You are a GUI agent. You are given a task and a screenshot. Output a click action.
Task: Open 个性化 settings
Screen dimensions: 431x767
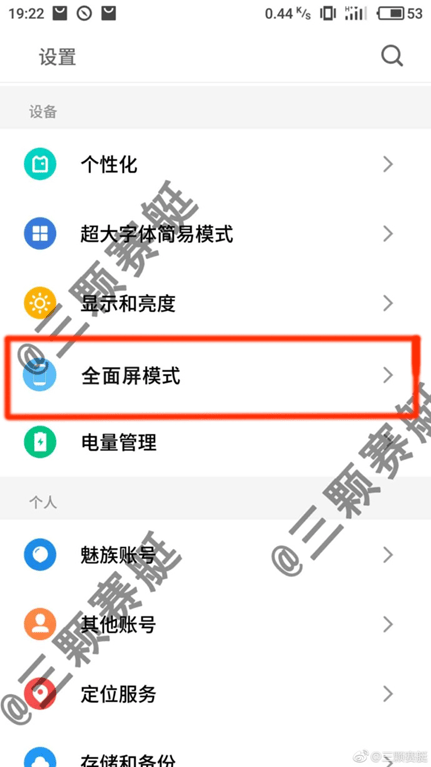[215, 164]
